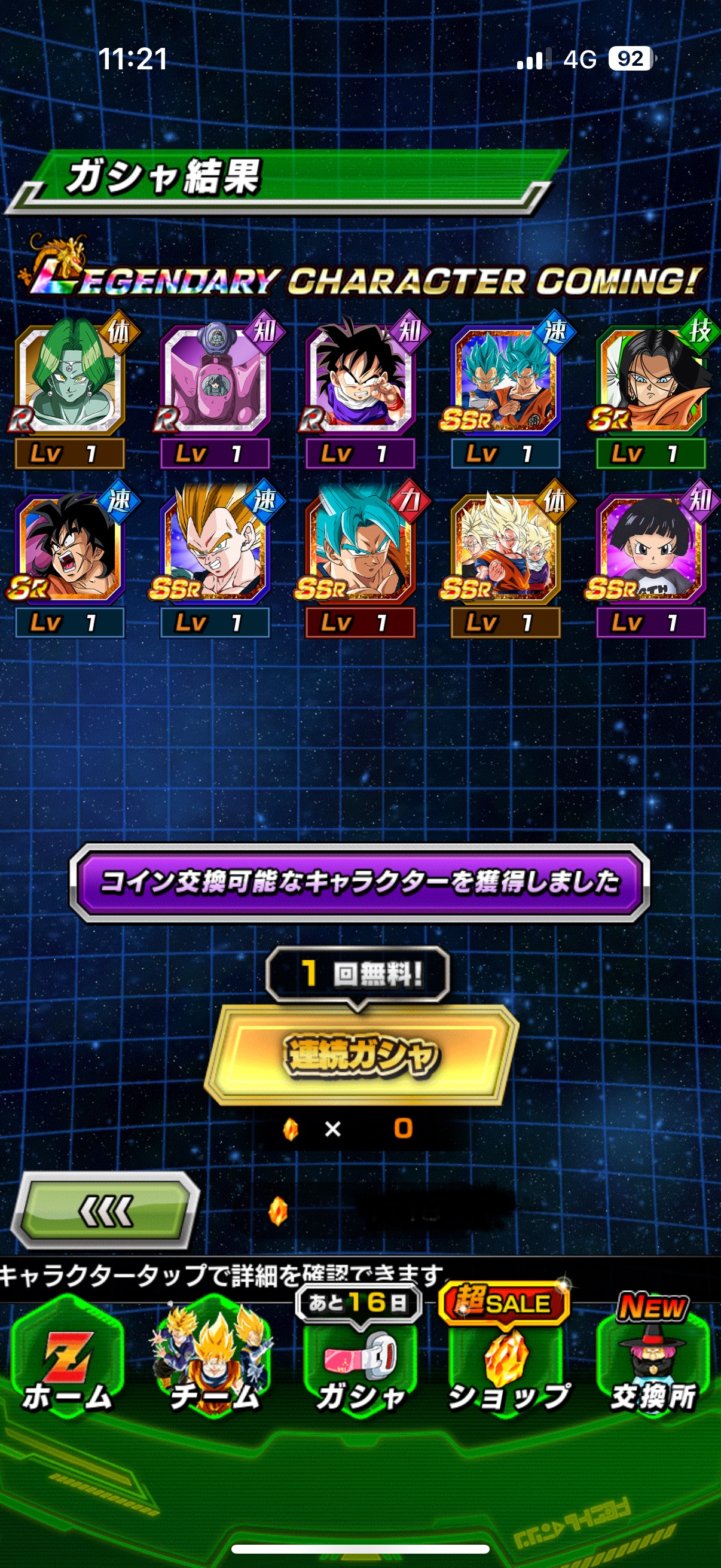View the crying kid Gohan R card
Viewport: 721px width, 1568px height.
click(x=362, y=393)
